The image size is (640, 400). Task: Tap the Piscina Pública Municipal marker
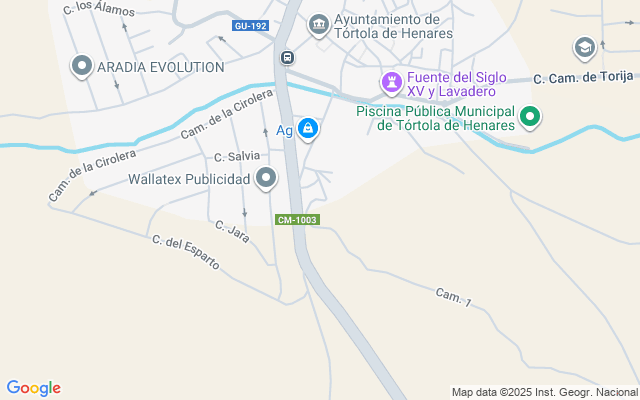point(532,117)
